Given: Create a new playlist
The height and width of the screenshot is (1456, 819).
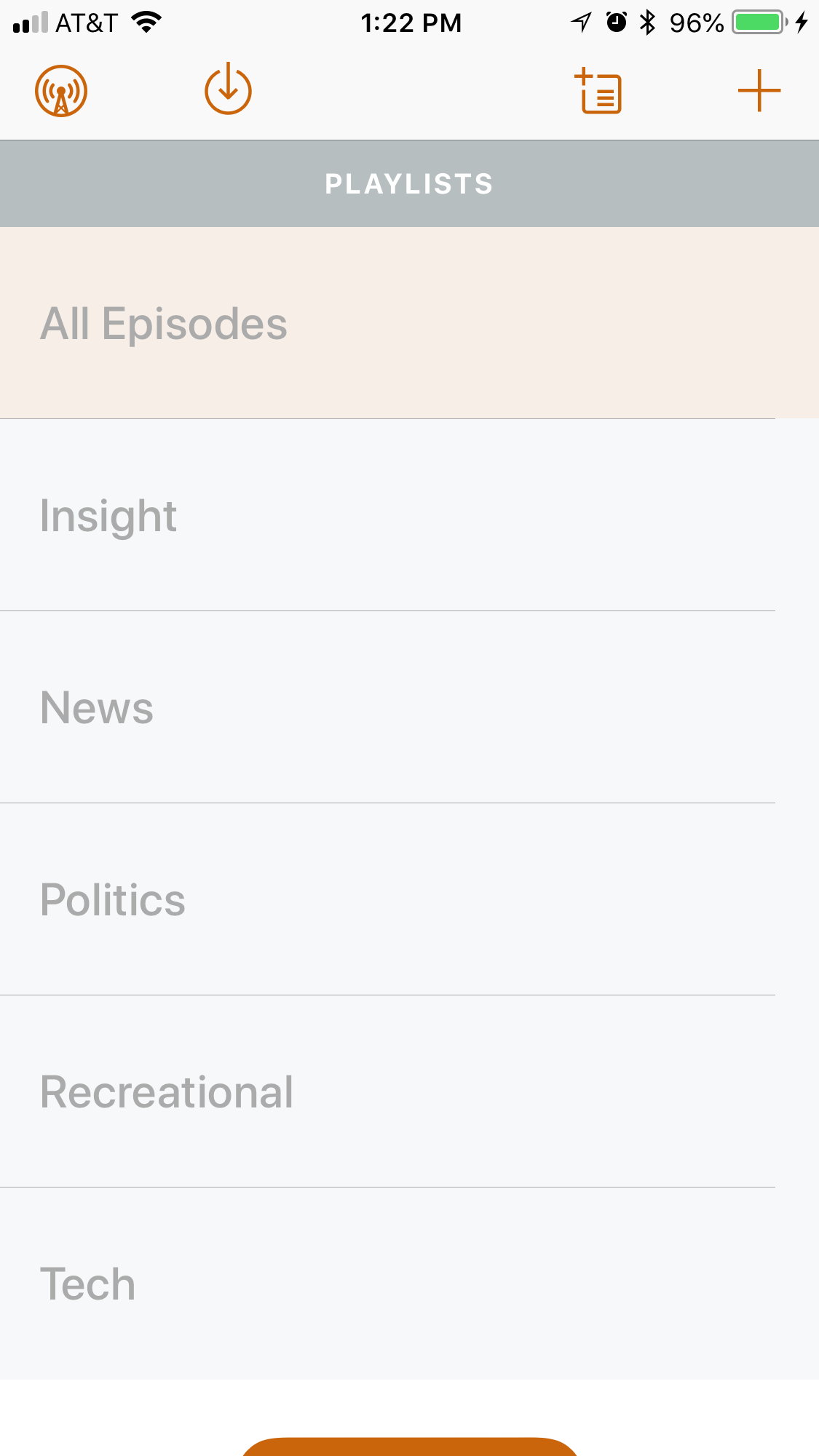Looking at the screenshot, I should coord(598,91).
